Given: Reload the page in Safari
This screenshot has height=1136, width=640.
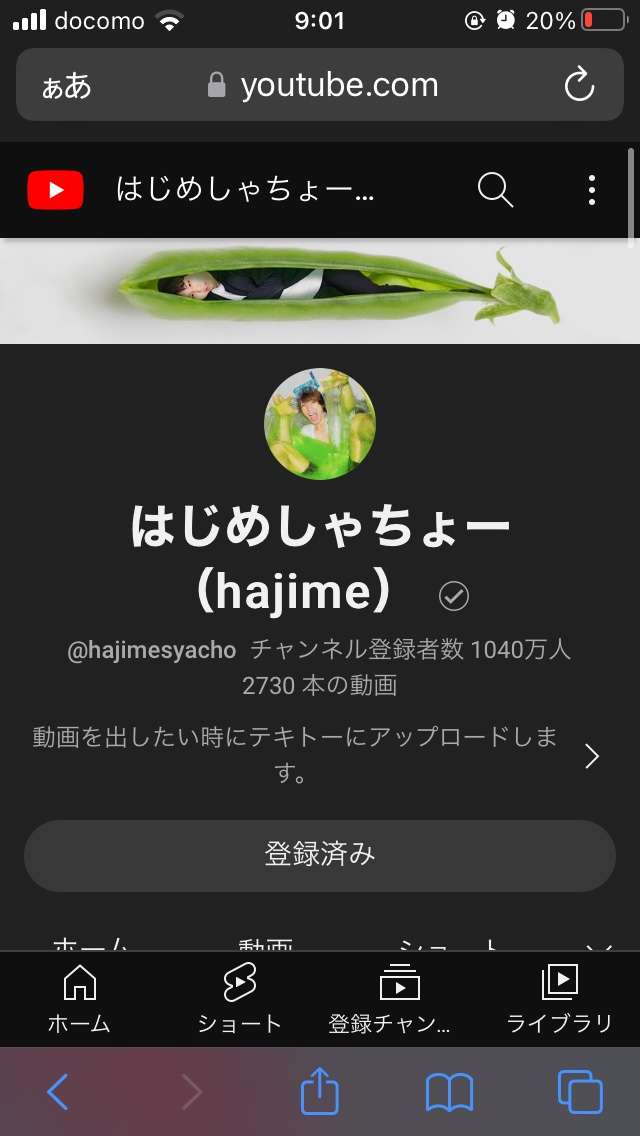Looking at the screenshot, I should pyautogui.click(x=580, y=86).
